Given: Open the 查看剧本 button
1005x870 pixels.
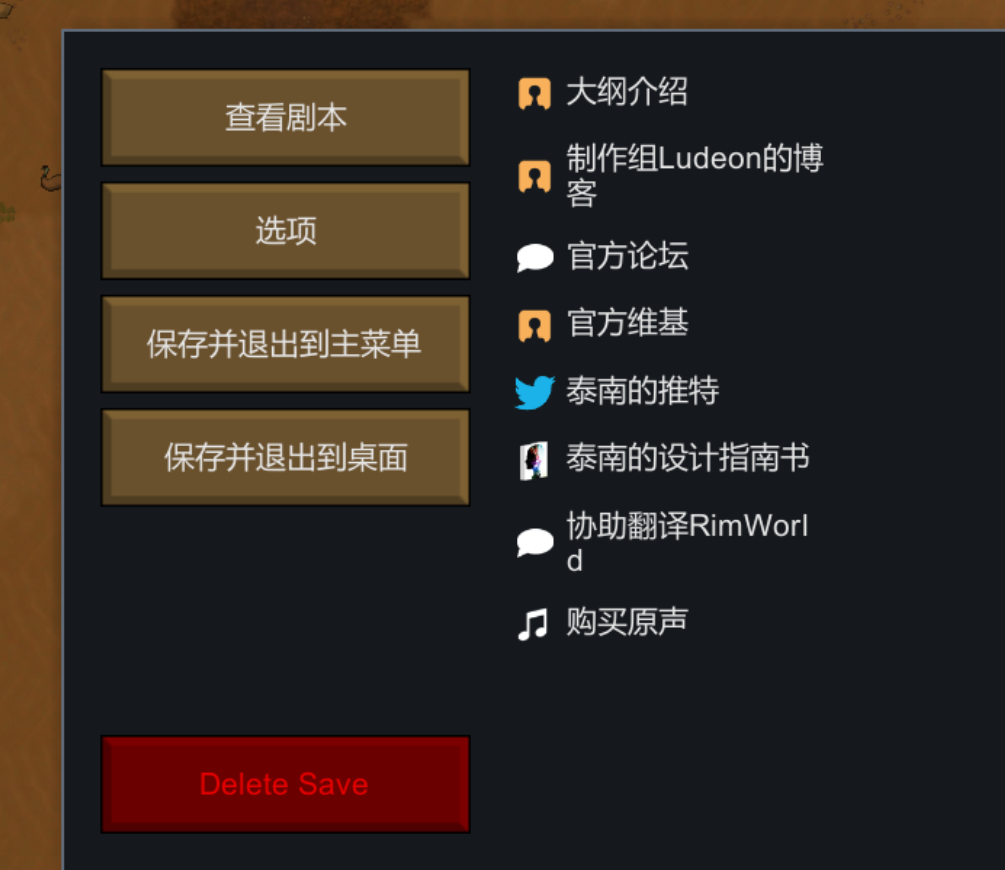Looking at the screenshot, I should coord(285,117).
